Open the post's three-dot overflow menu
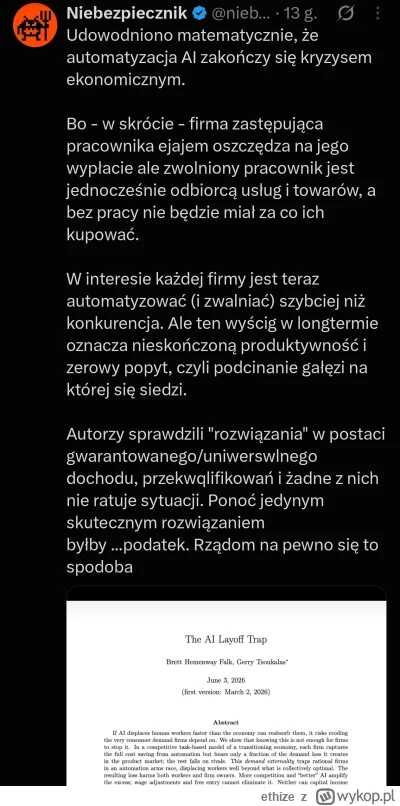Image resolution: width=400 pixels, height=806 pixels. (378, 14)
